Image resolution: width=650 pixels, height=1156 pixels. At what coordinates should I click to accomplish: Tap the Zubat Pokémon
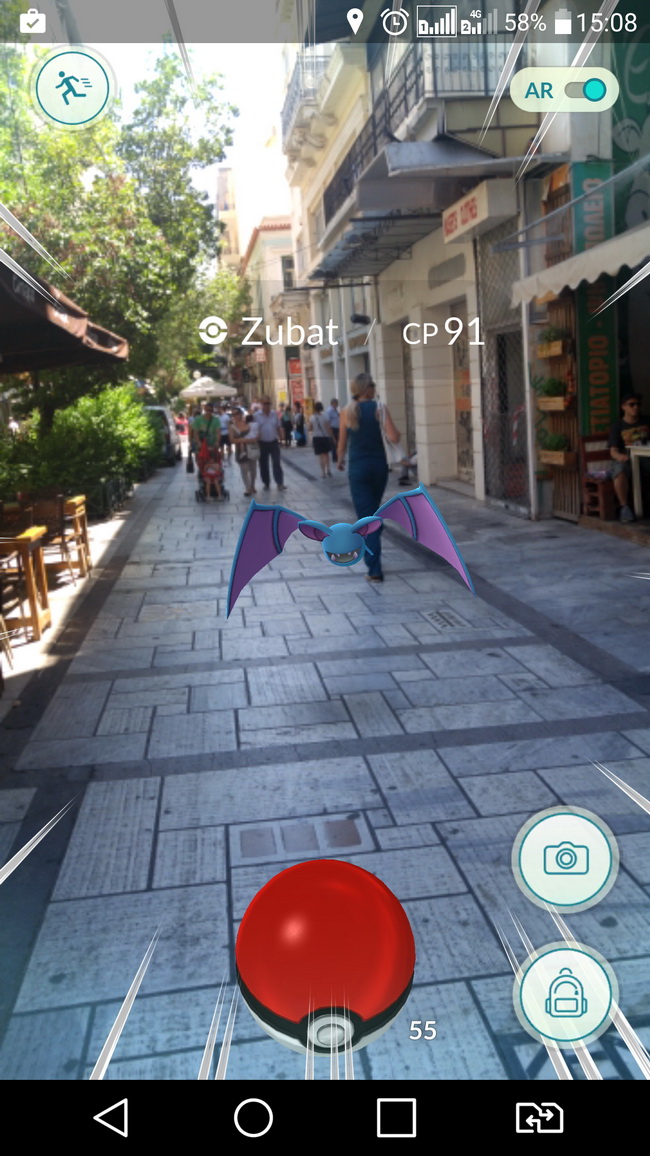pos(345,543)
